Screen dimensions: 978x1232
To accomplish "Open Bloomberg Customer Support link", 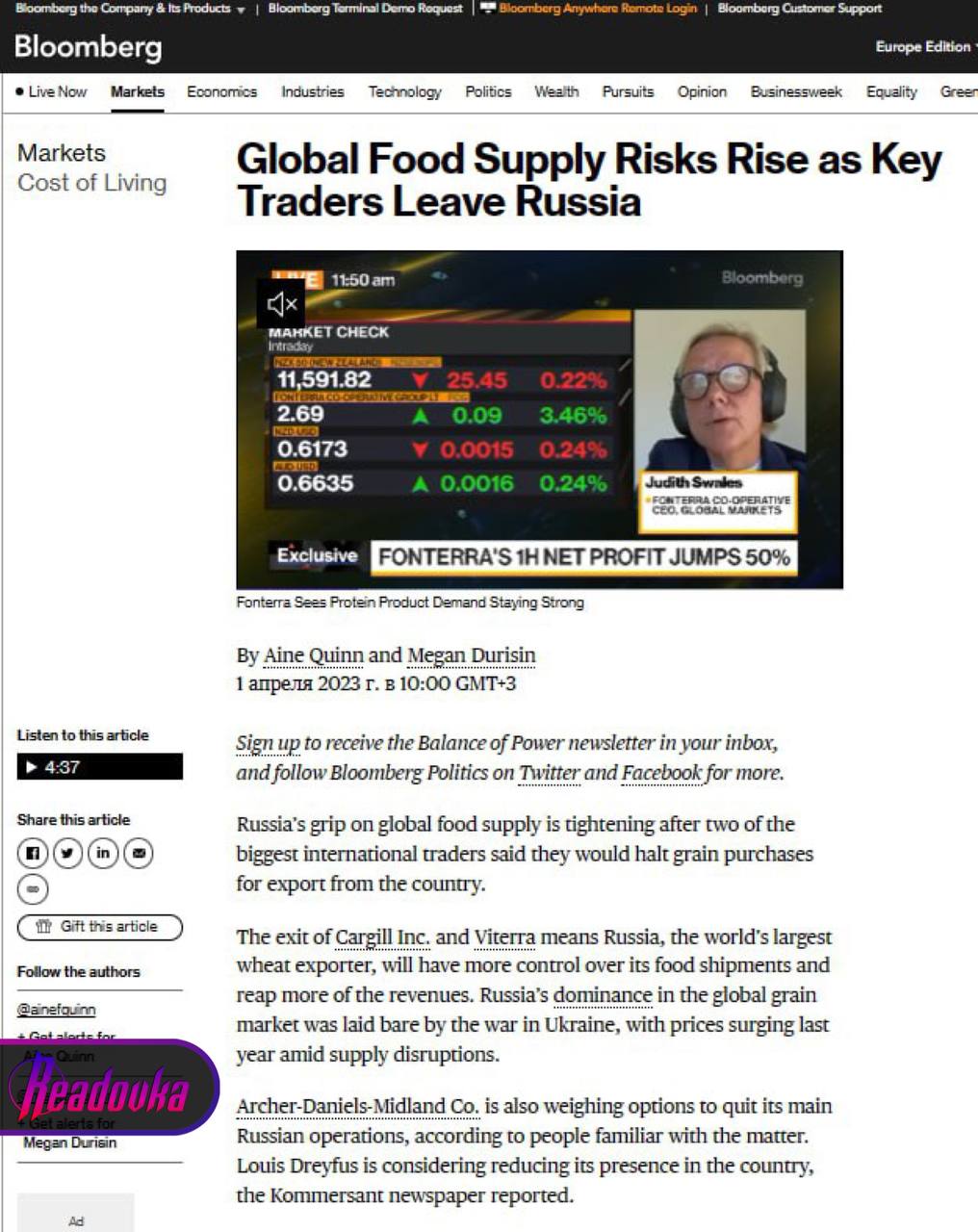I will (x=799, y=9).
